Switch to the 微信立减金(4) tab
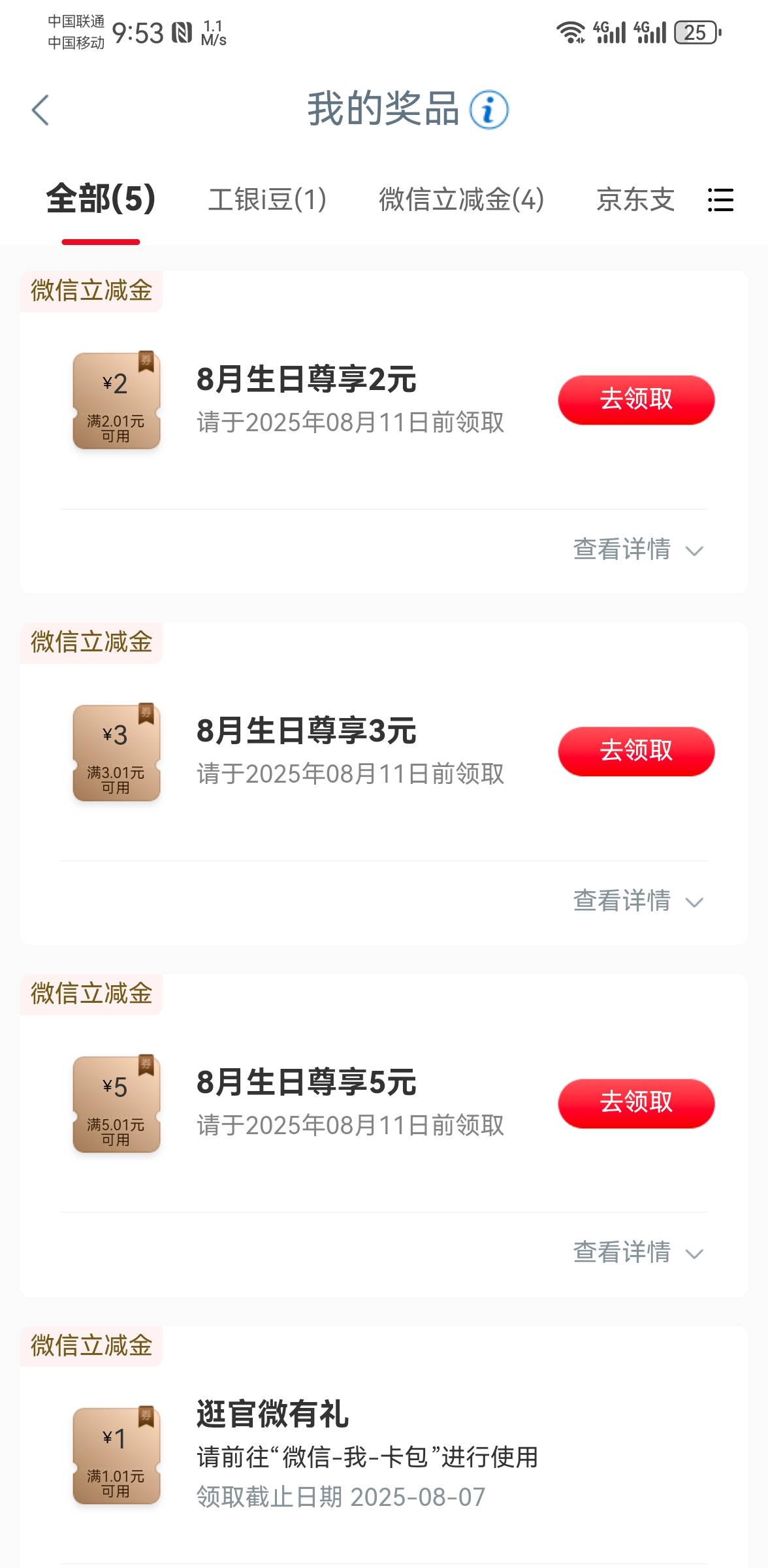This screenshot has width=768, height=1568. (x=462, y=199)
